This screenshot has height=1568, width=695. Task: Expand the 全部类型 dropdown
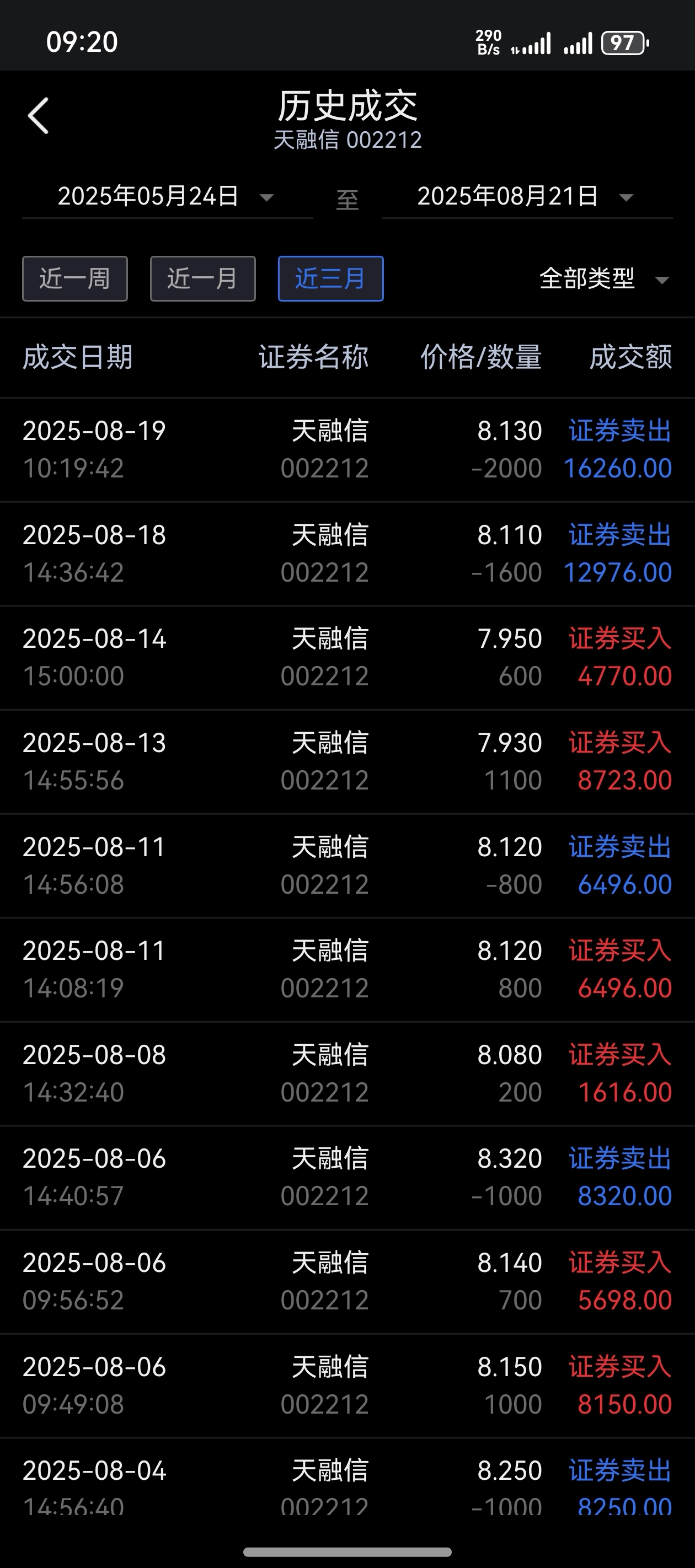pyautogui.click(x=603, y=279)
